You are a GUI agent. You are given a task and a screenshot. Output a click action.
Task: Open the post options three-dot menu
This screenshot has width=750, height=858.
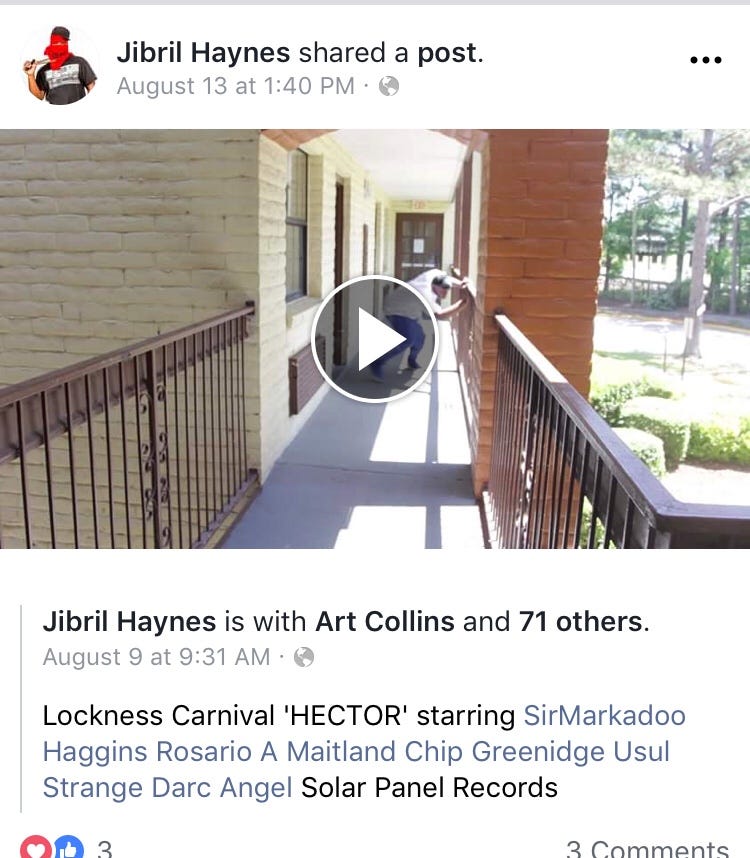pos(705,61)
